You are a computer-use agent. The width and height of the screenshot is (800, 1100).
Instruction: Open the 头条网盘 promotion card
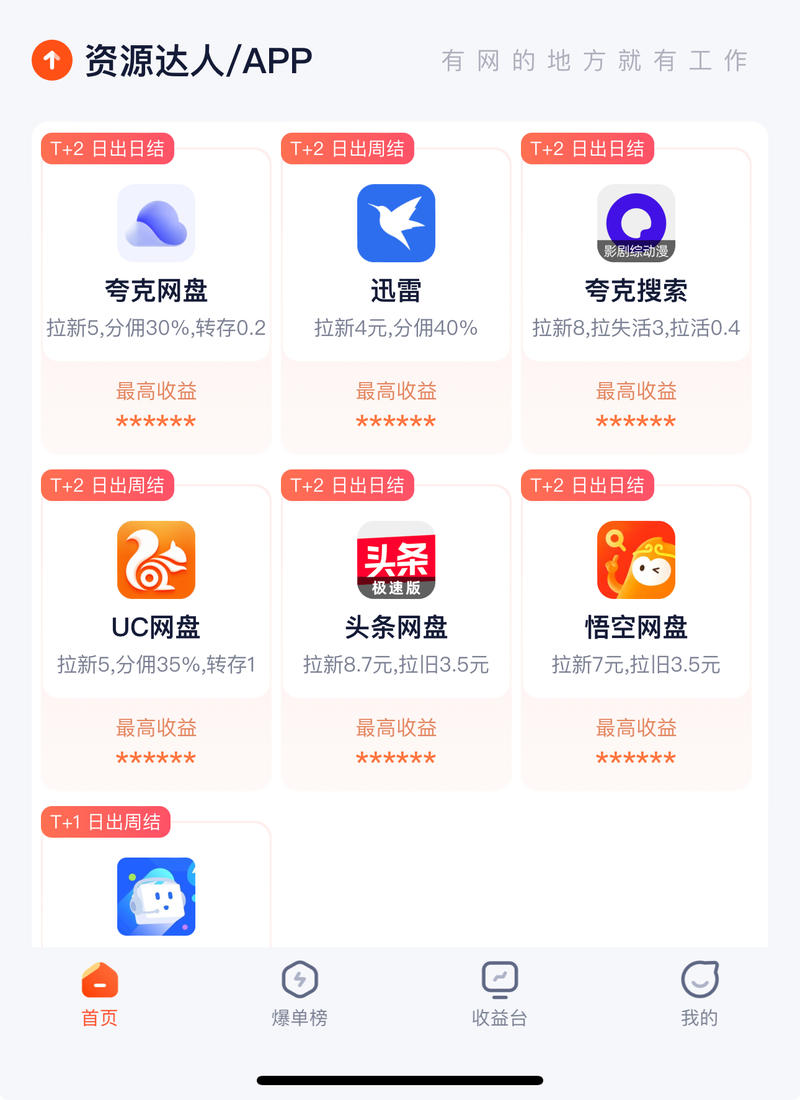(396, 630)
